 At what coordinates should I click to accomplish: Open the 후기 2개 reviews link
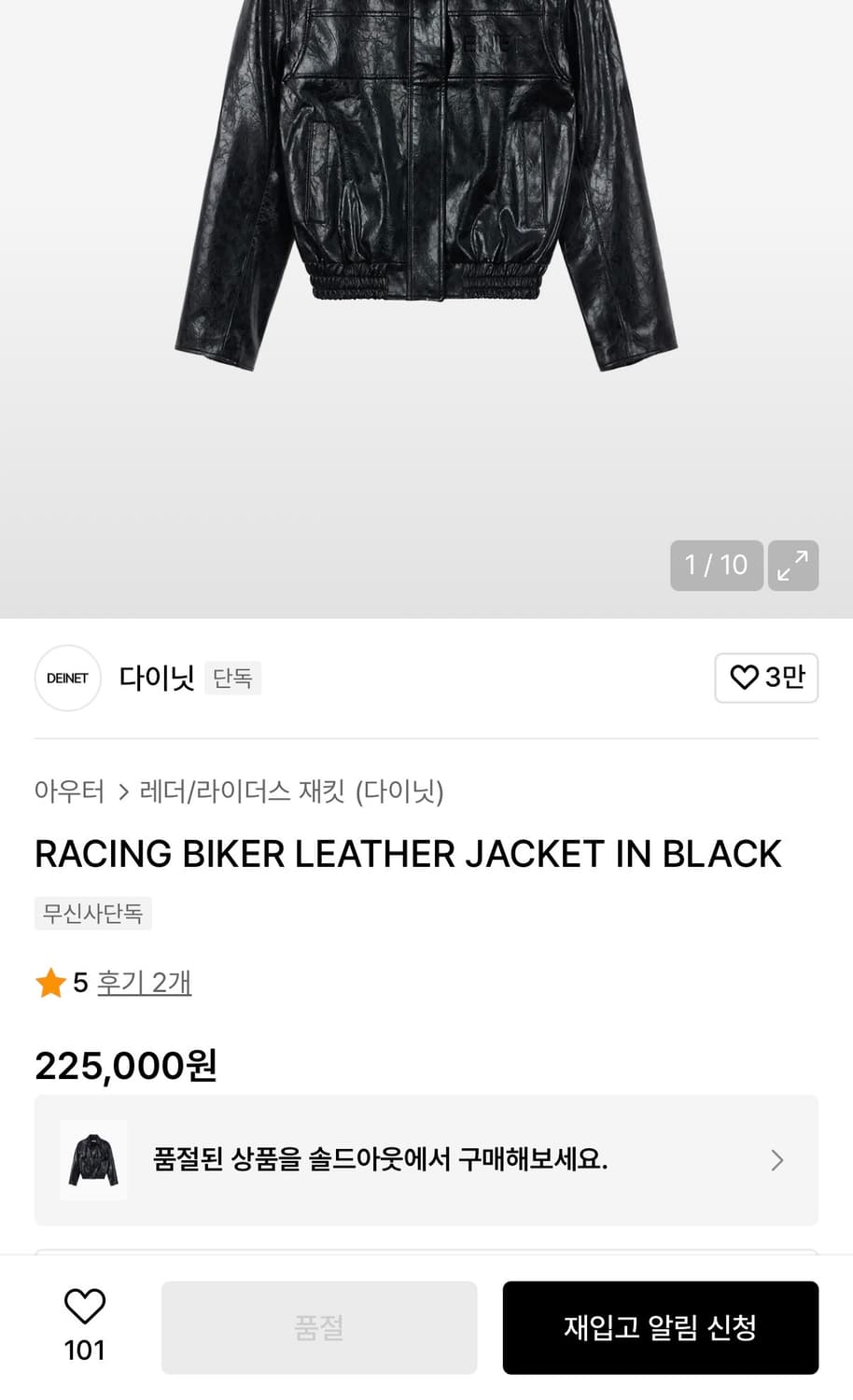pyautogui.click(x=144, y=982)
